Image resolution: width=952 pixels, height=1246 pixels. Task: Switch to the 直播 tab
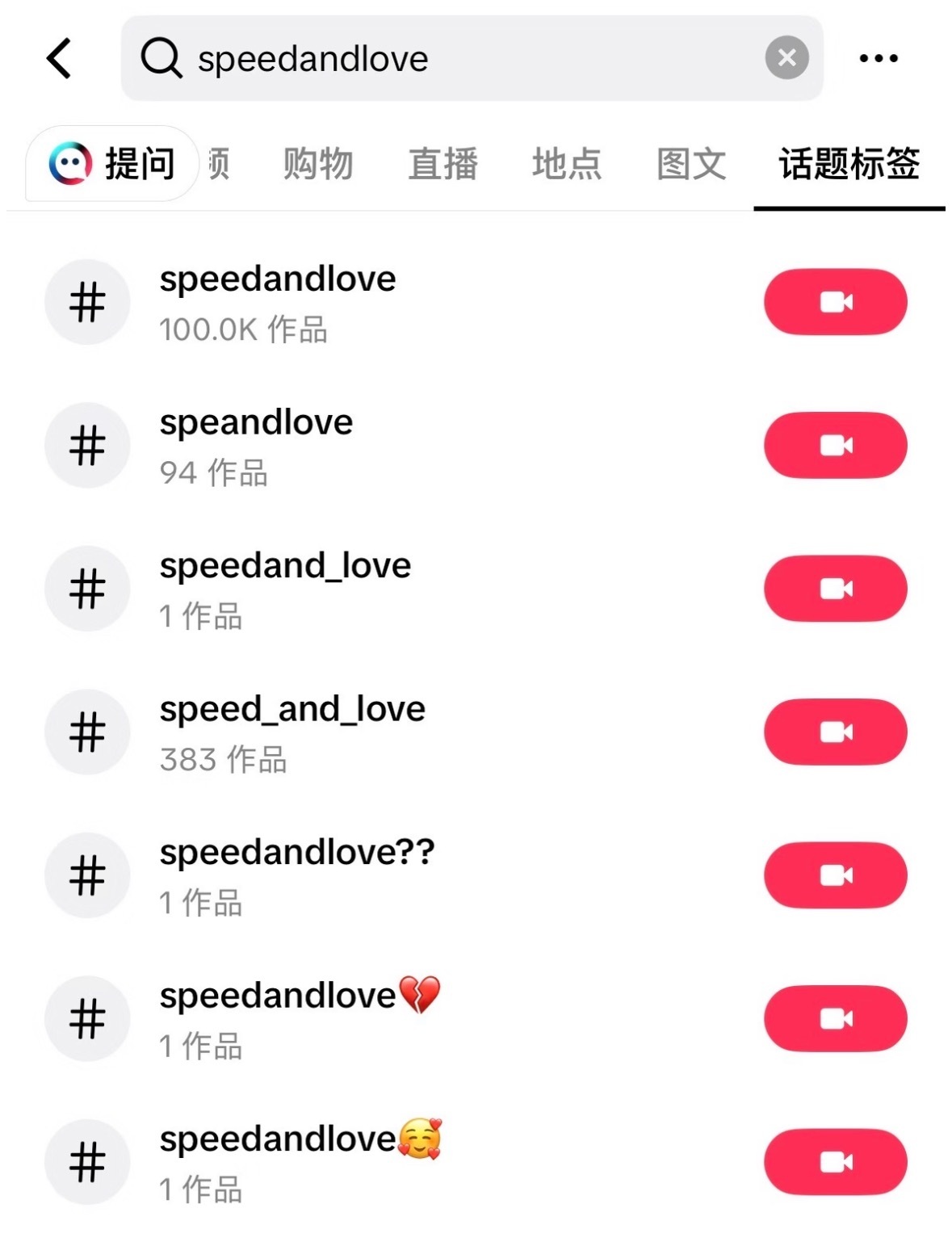443,164
